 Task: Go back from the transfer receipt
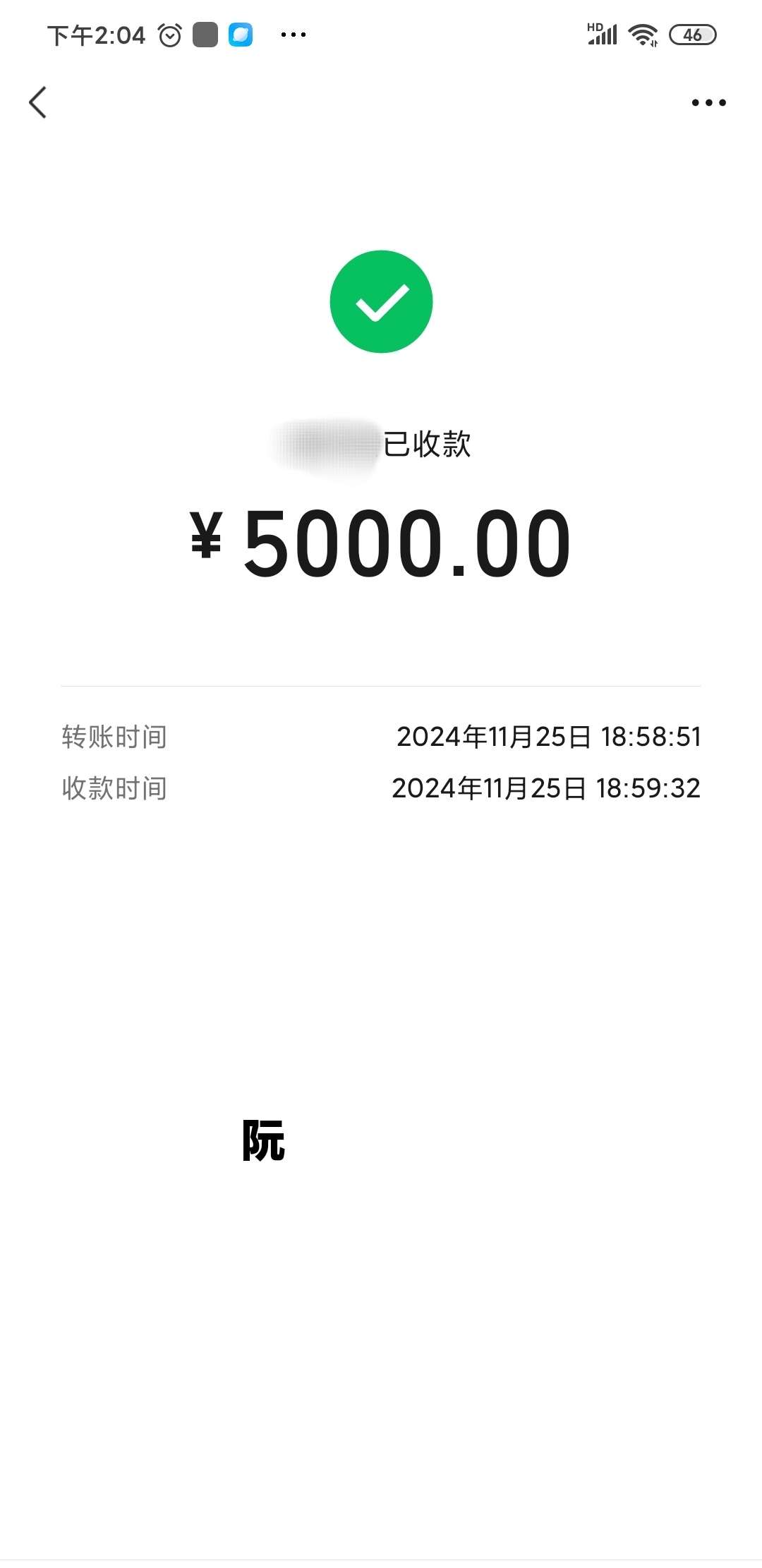(38, 103)
